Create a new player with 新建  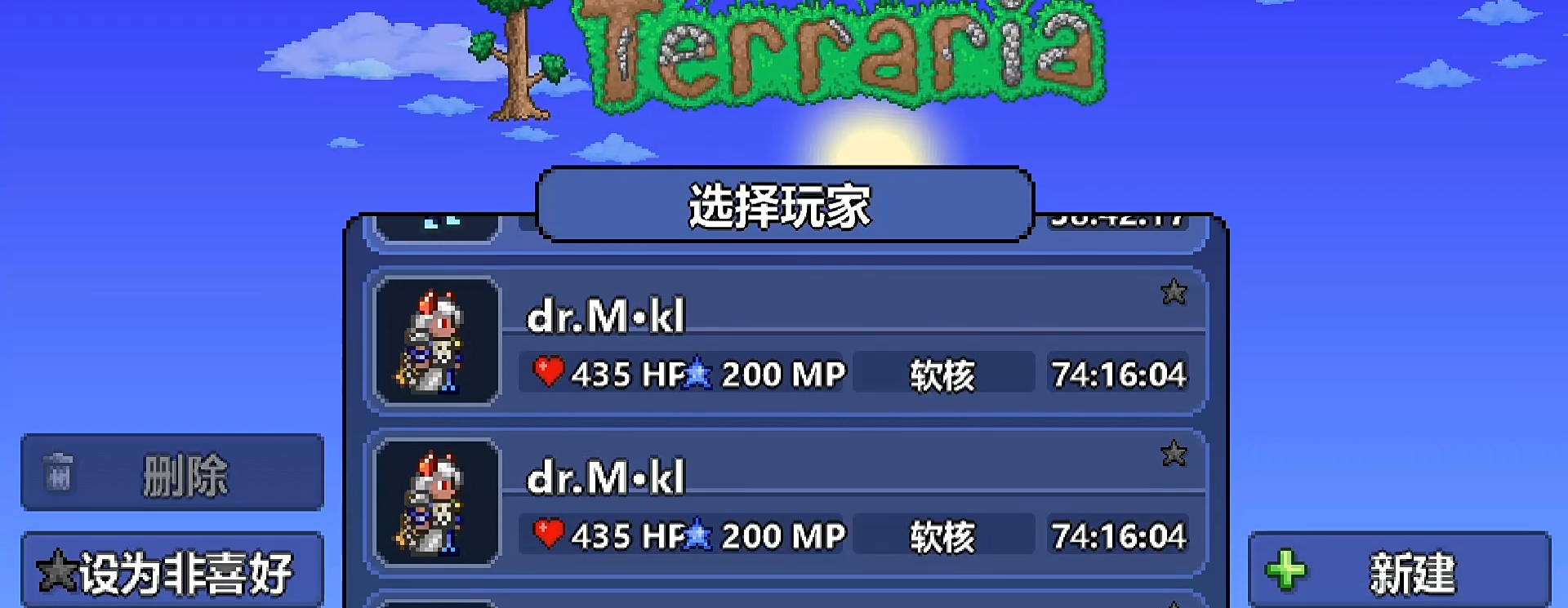click(1399, 571)
